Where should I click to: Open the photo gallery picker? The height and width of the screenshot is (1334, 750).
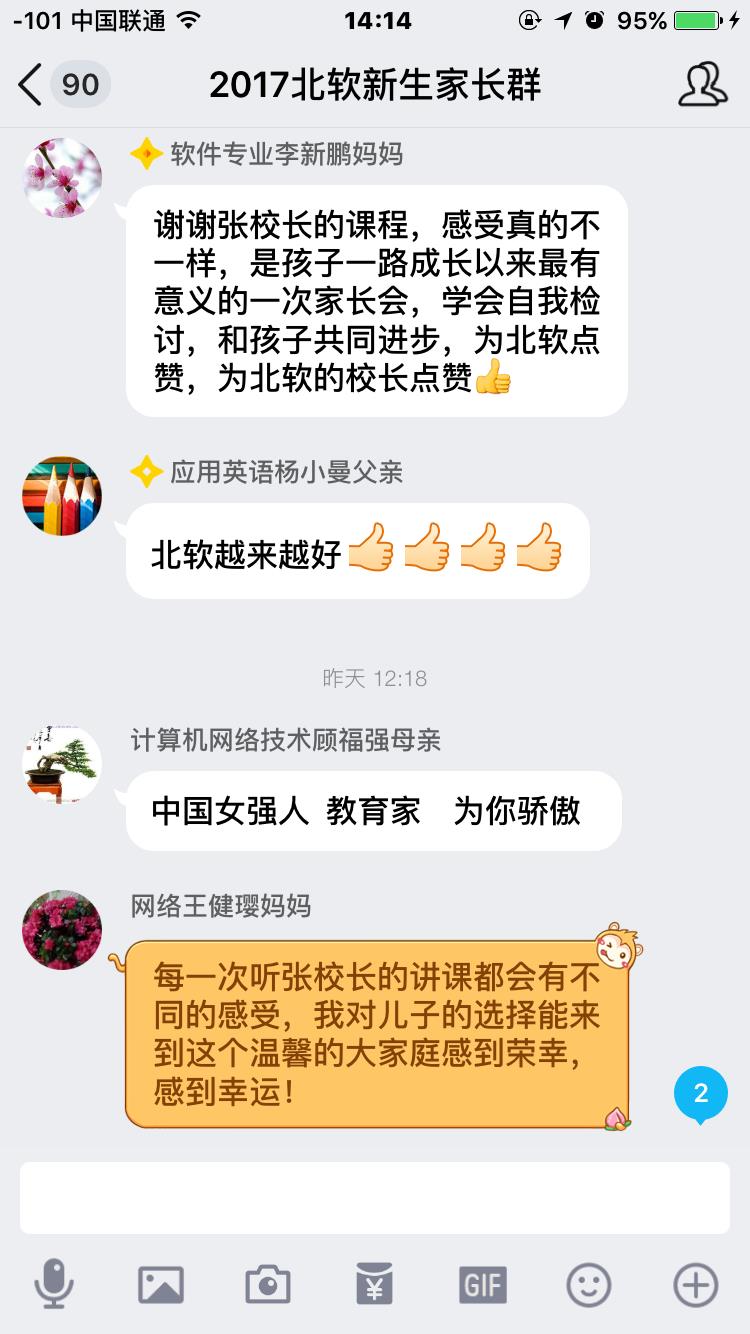click(x=161, y=1284)
